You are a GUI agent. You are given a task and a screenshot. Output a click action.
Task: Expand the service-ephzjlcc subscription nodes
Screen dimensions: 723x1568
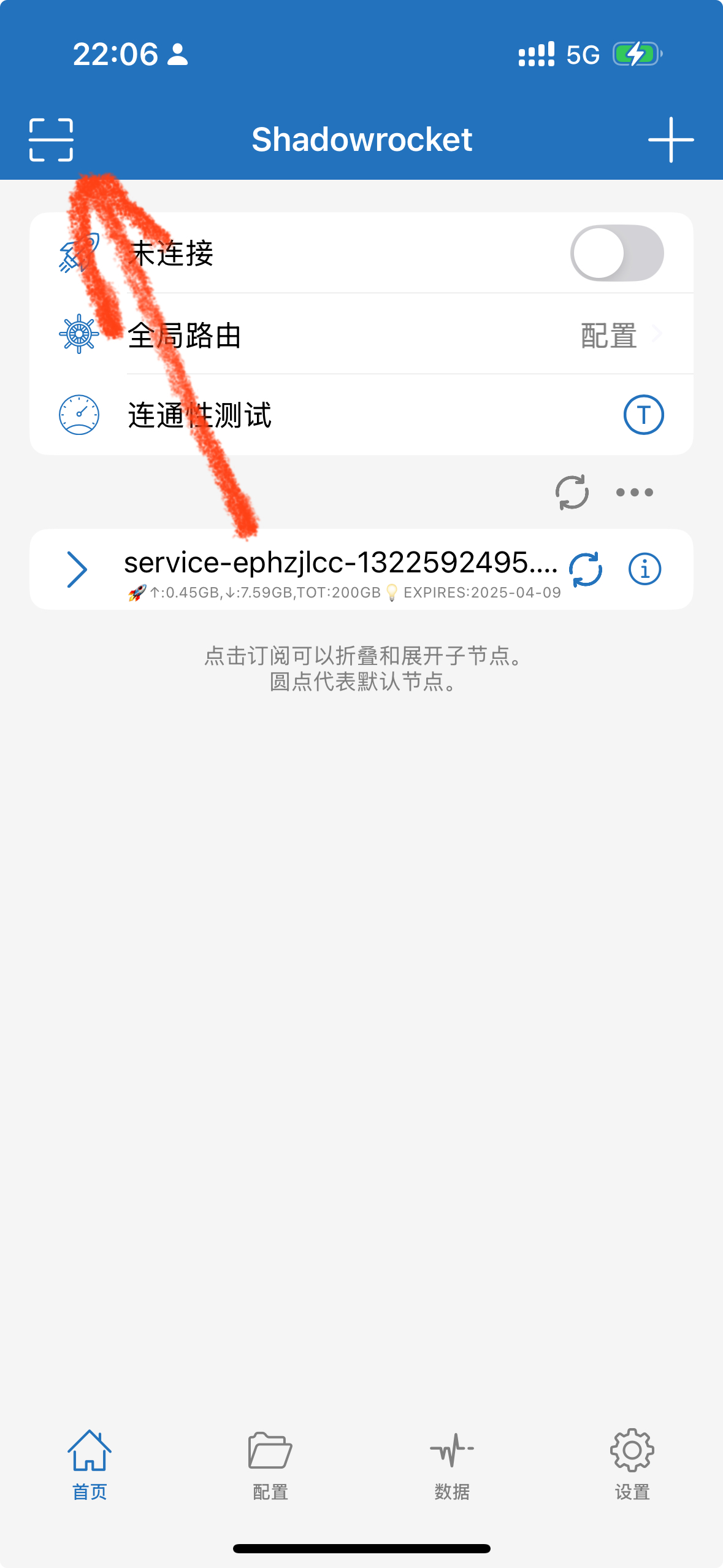click(77, 569)
